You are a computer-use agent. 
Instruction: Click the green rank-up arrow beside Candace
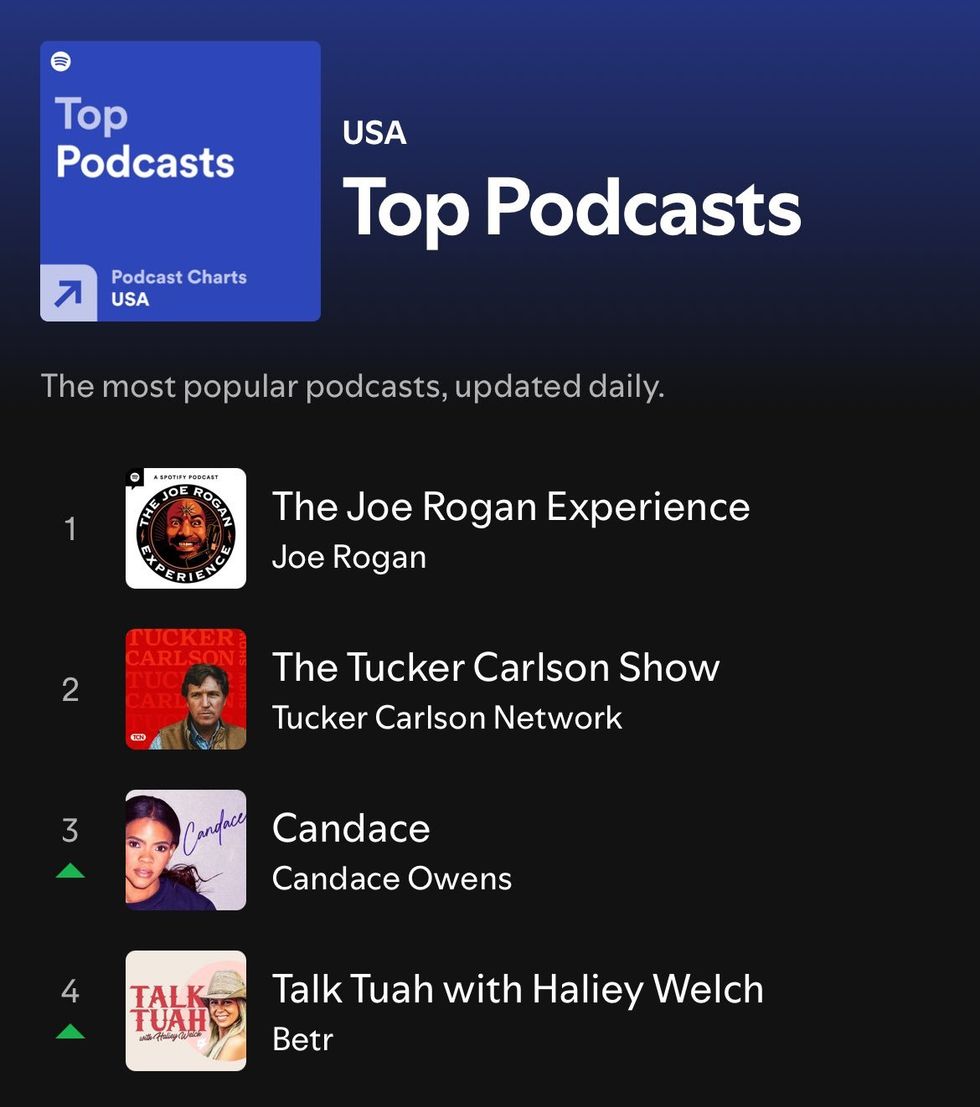(69, 869)
